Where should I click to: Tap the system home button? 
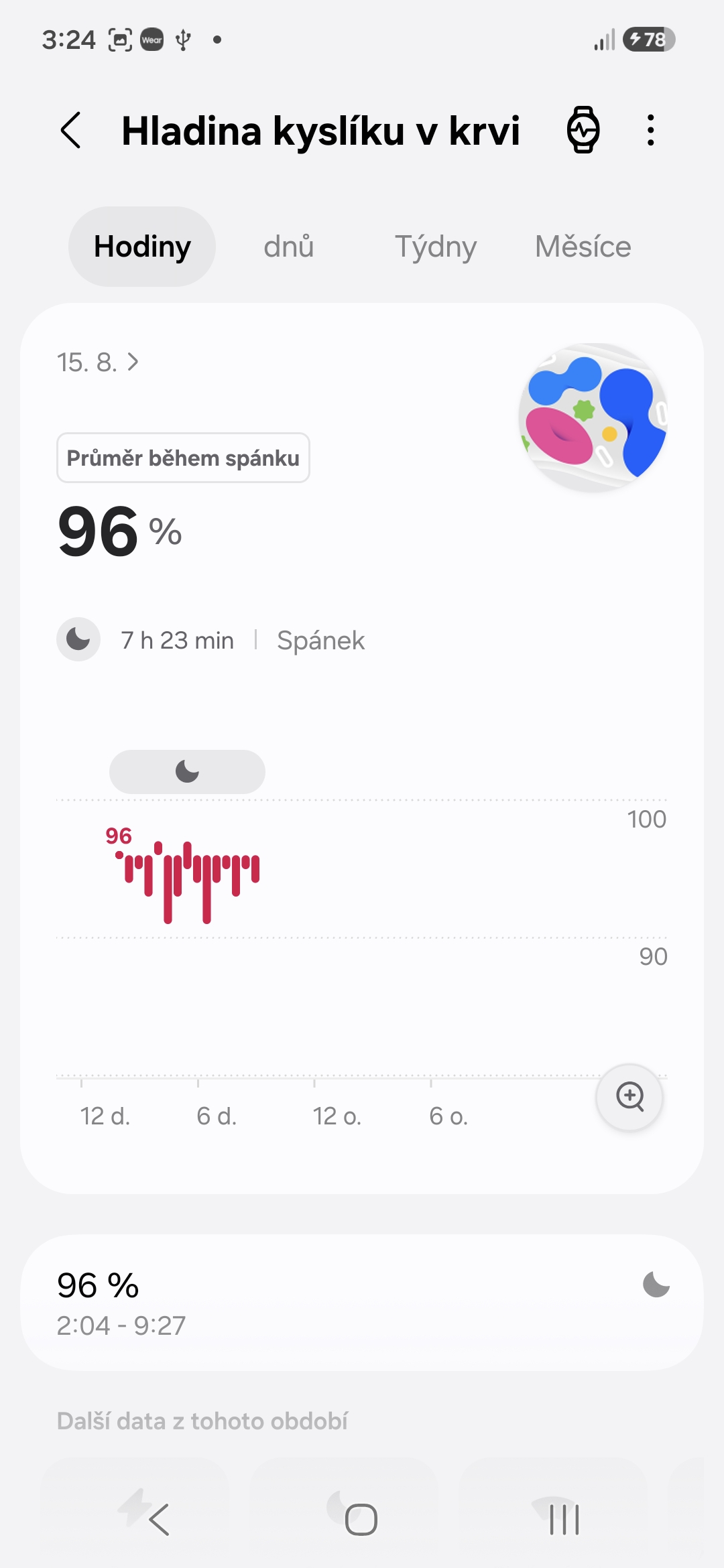click(x=361, y=1519)
